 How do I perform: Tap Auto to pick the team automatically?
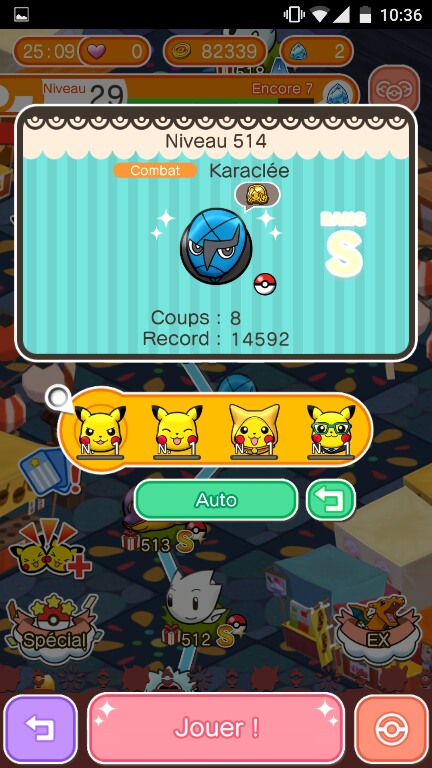click(216, 500)
